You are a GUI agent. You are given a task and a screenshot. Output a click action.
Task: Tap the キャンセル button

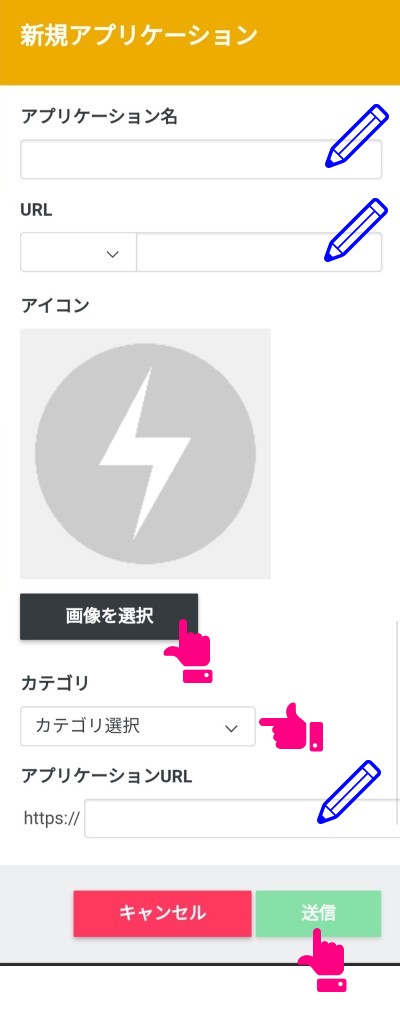162,914
